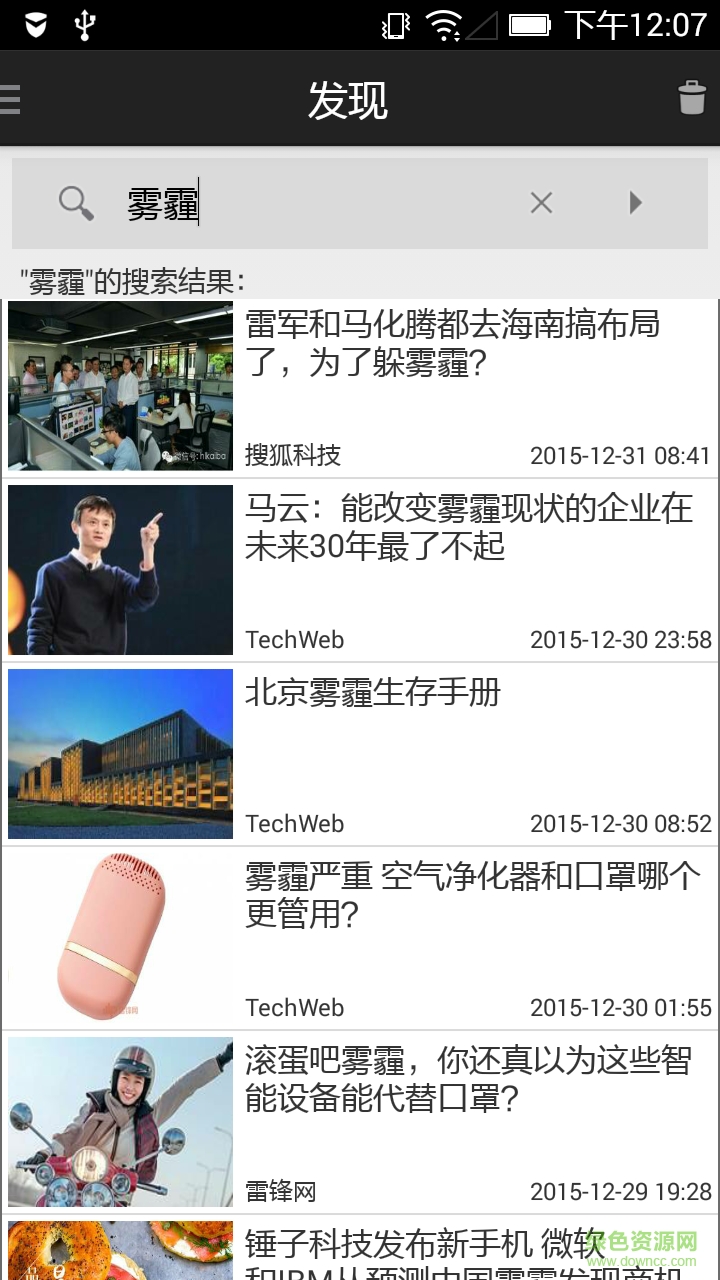Open the navigation drawer menu
This screenshot has width=720, height=1280.
11,97
